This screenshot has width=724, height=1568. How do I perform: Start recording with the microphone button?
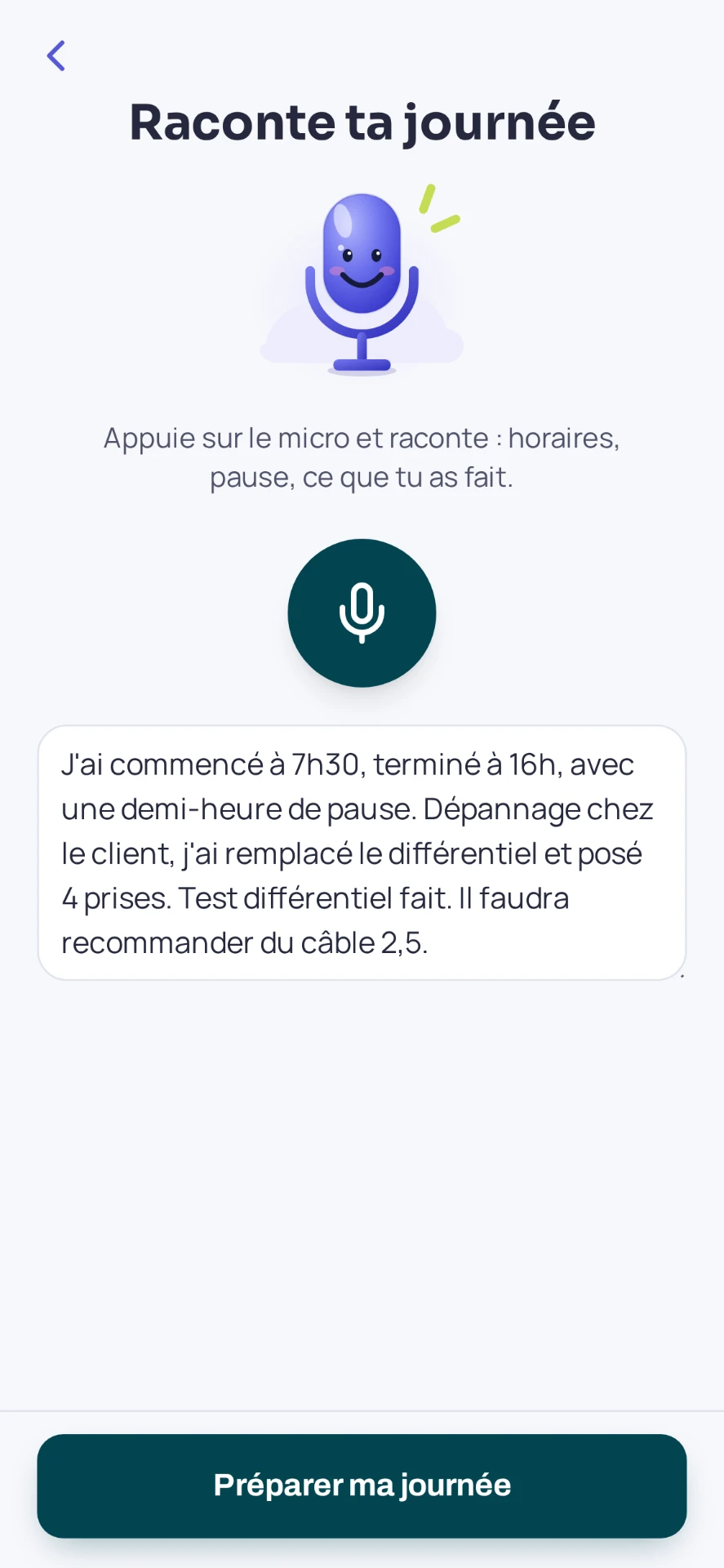point(362,612)
